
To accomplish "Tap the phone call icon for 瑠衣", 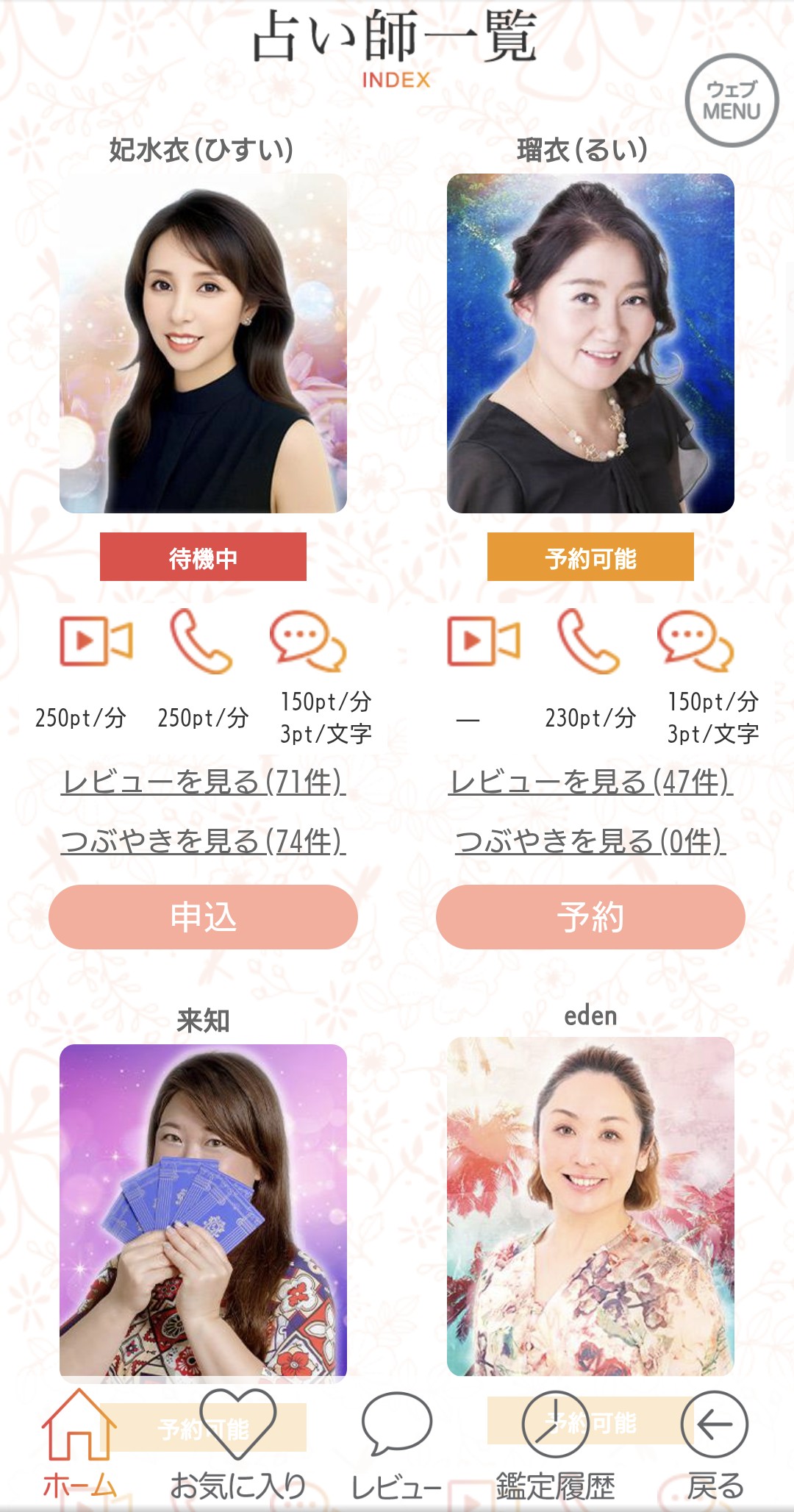I will click(x=589, y=641).
